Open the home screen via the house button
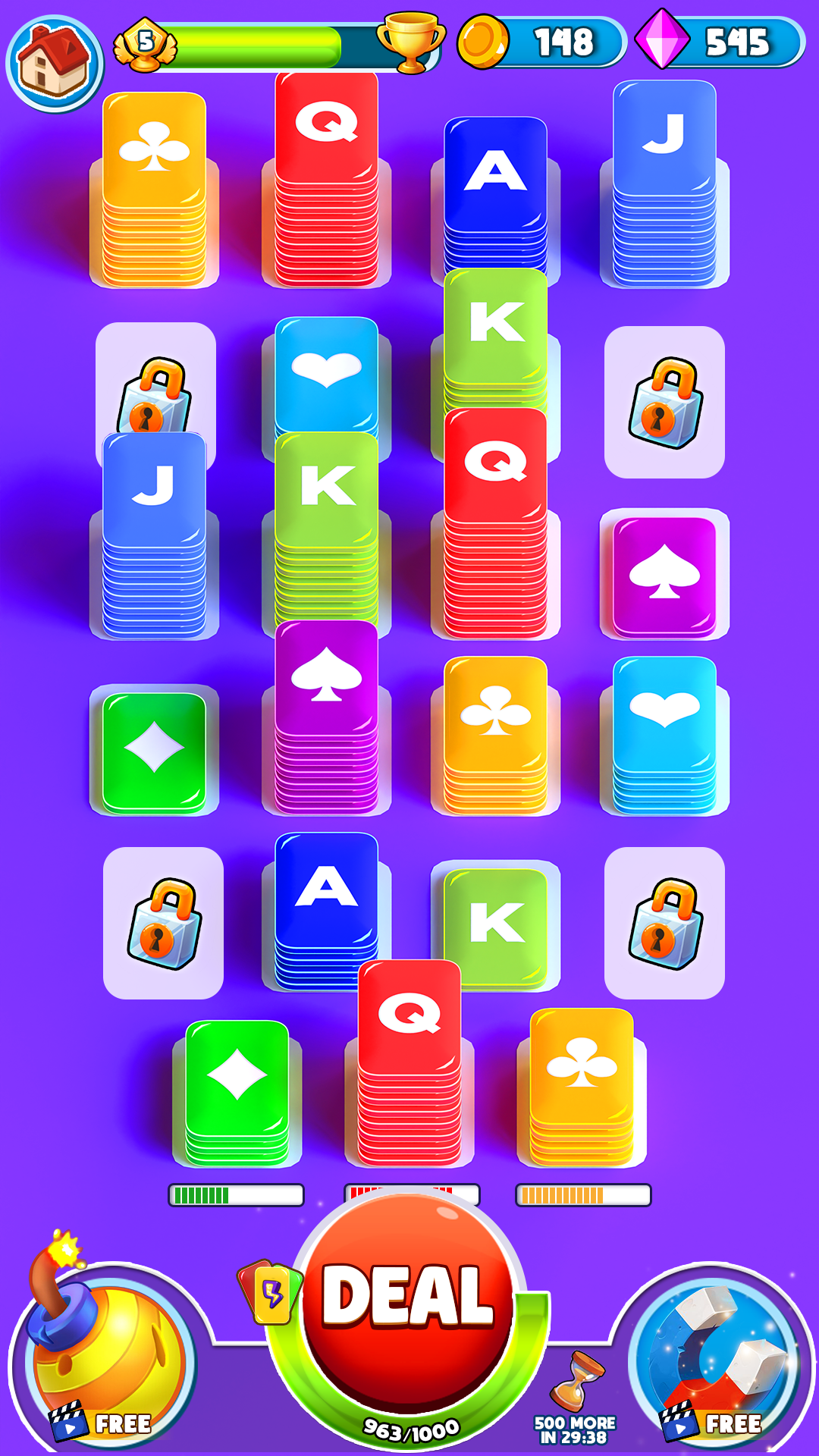Image resolution: width=819 pixels, height=1456 pixels. pyautogui.click(x=55, y=64)
